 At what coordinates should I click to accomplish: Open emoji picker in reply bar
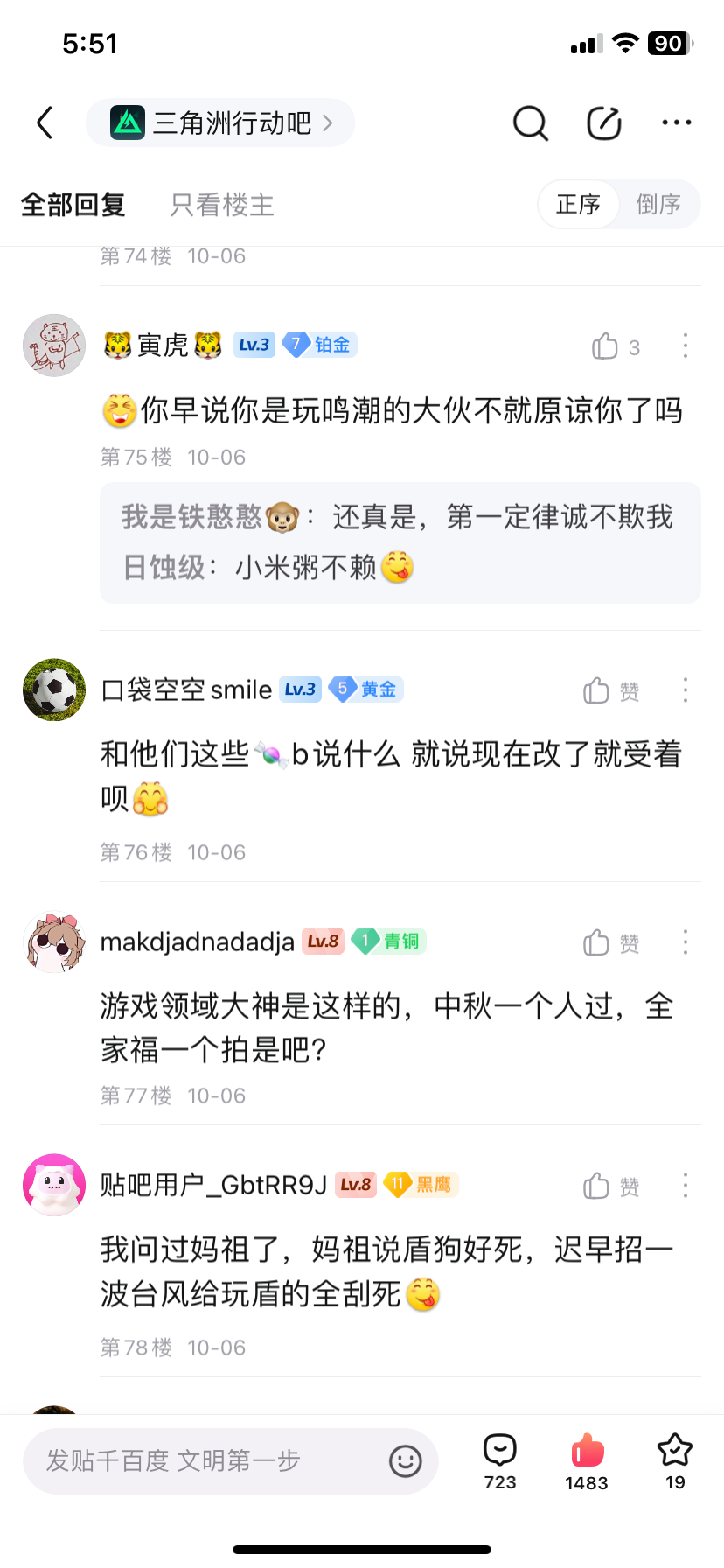[x=405, y=1460]
